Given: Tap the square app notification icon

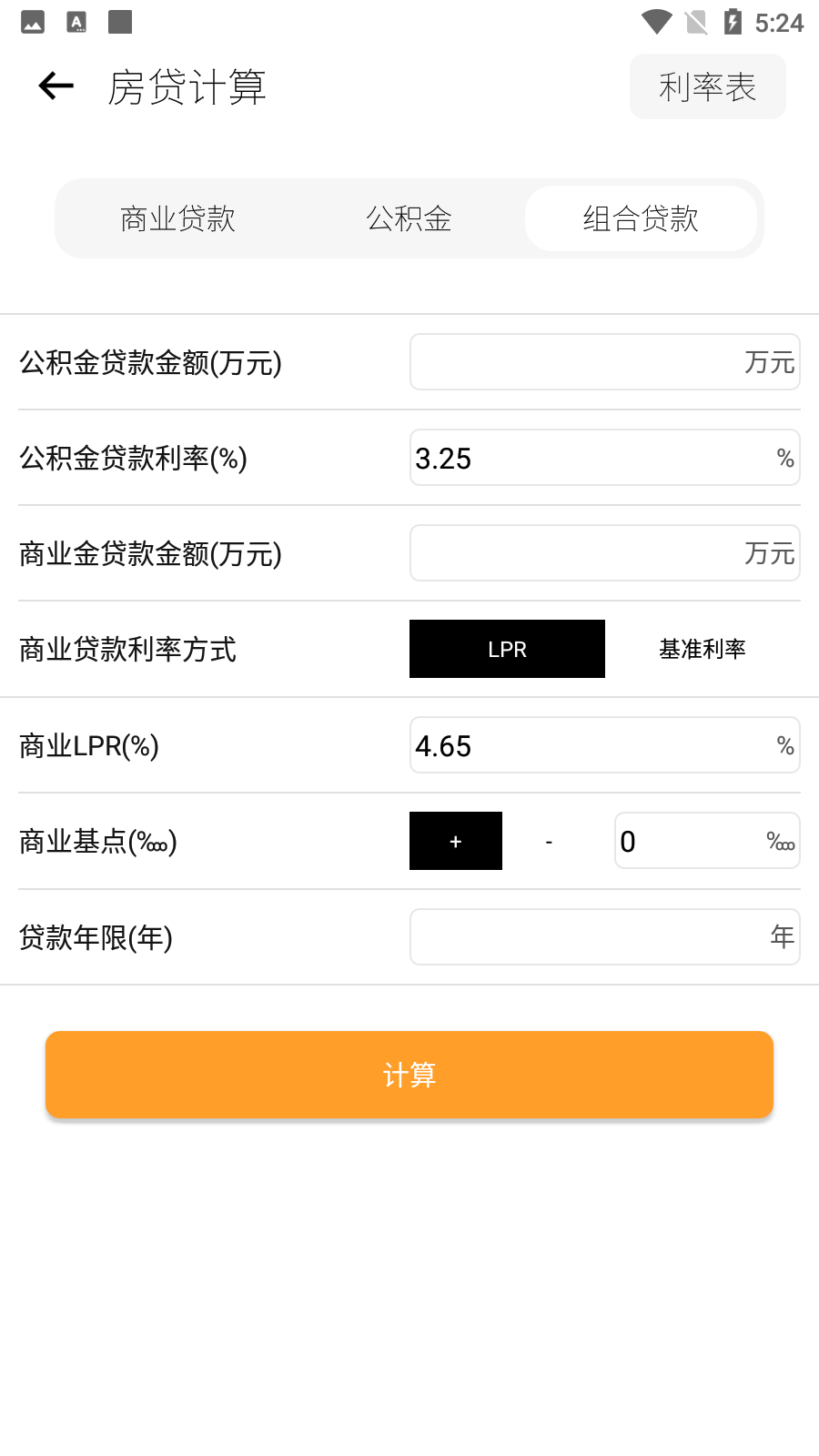Looking at the screenshot, I should 118,22.
